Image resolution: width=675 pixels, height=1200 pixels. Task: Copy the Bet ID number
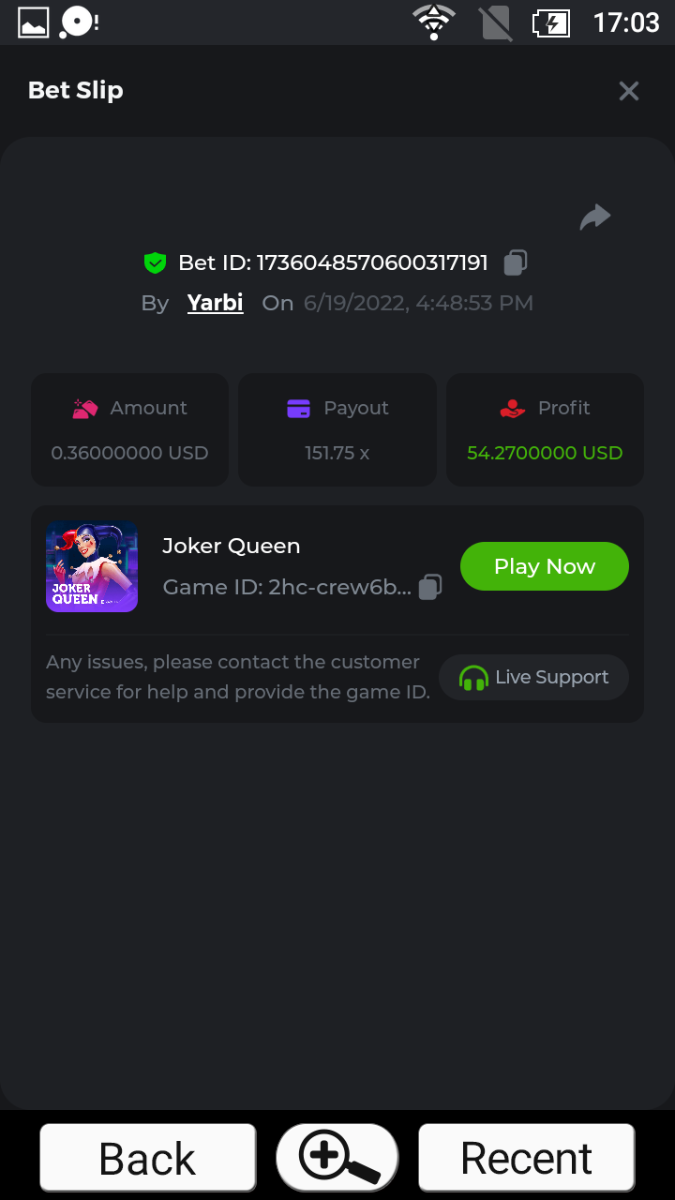click(515, 263)
